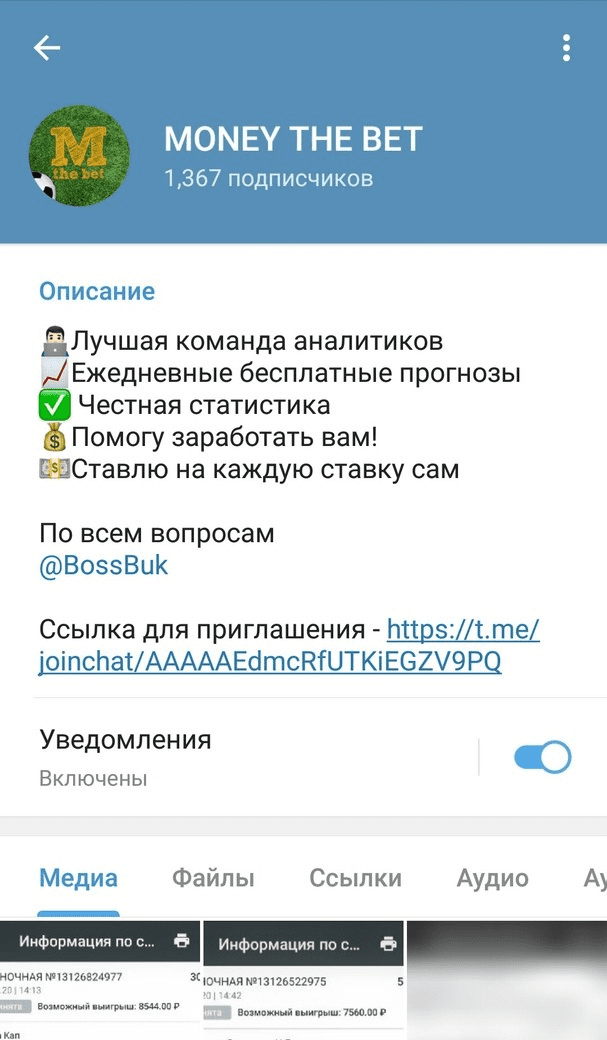Open the MONEY THE BET channel avatar

[x=79, y=156]
